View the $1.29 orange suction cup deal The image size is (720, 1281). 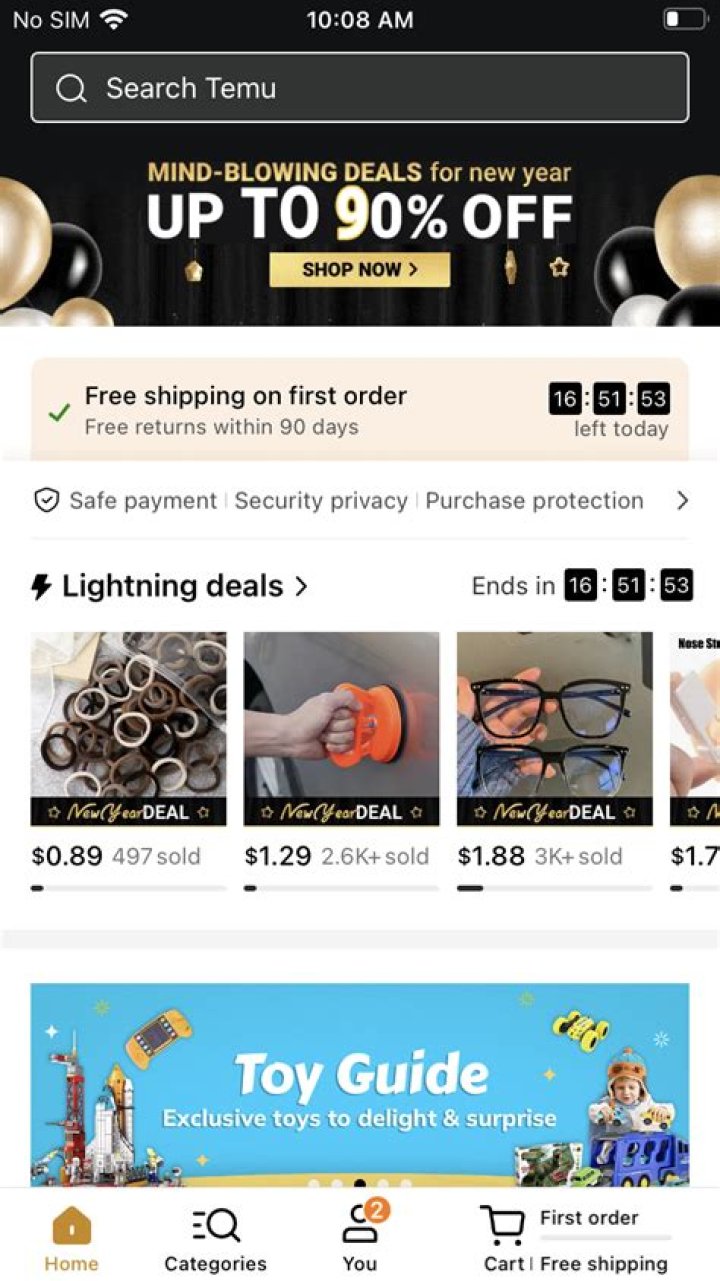341,729
